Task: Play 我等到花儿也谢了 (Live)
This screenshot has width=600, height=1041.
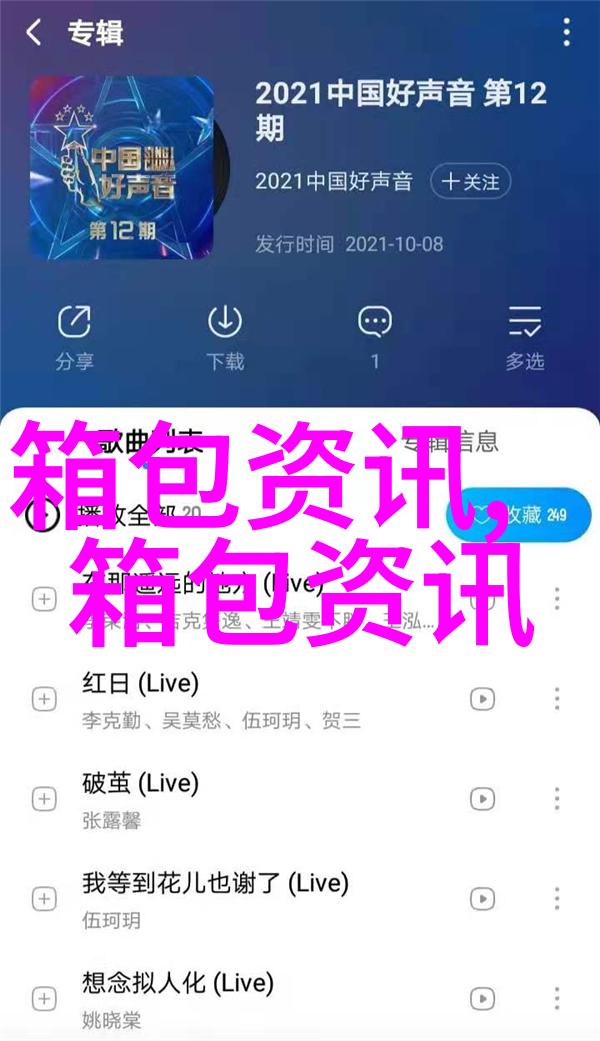Action: click(x=214, y=883)
